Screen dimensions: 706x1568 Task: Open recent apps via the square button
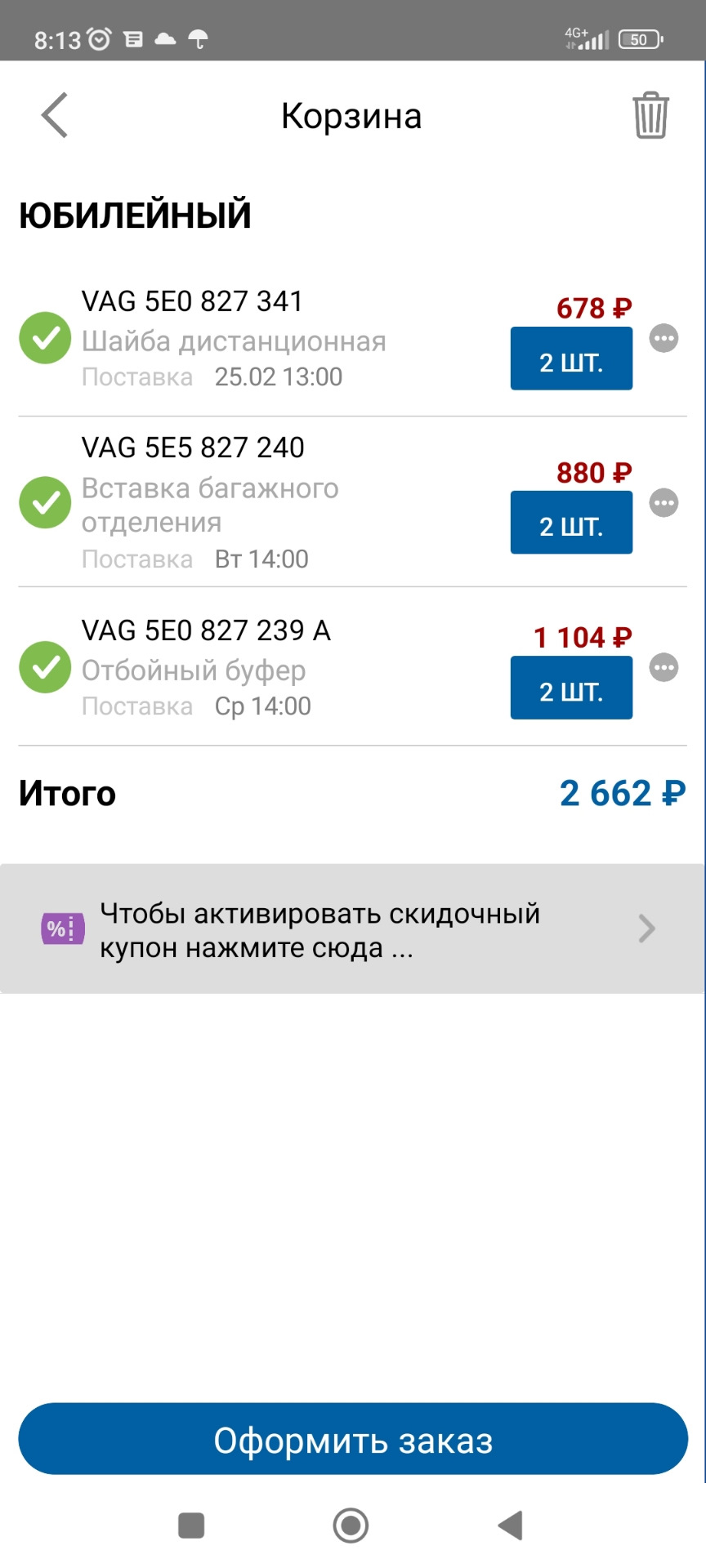coord(191,1525)
